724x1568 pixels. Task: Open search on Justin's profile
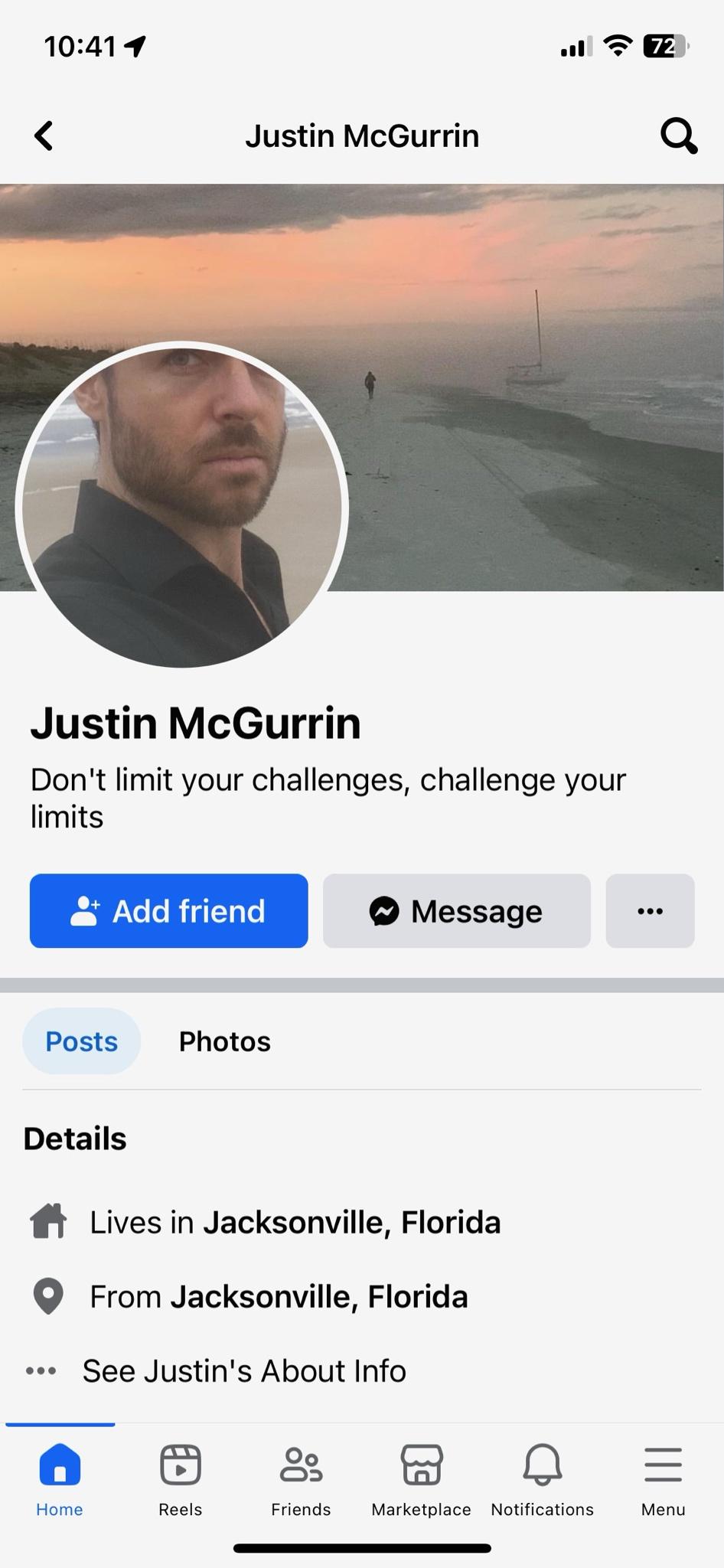point(678,136)
